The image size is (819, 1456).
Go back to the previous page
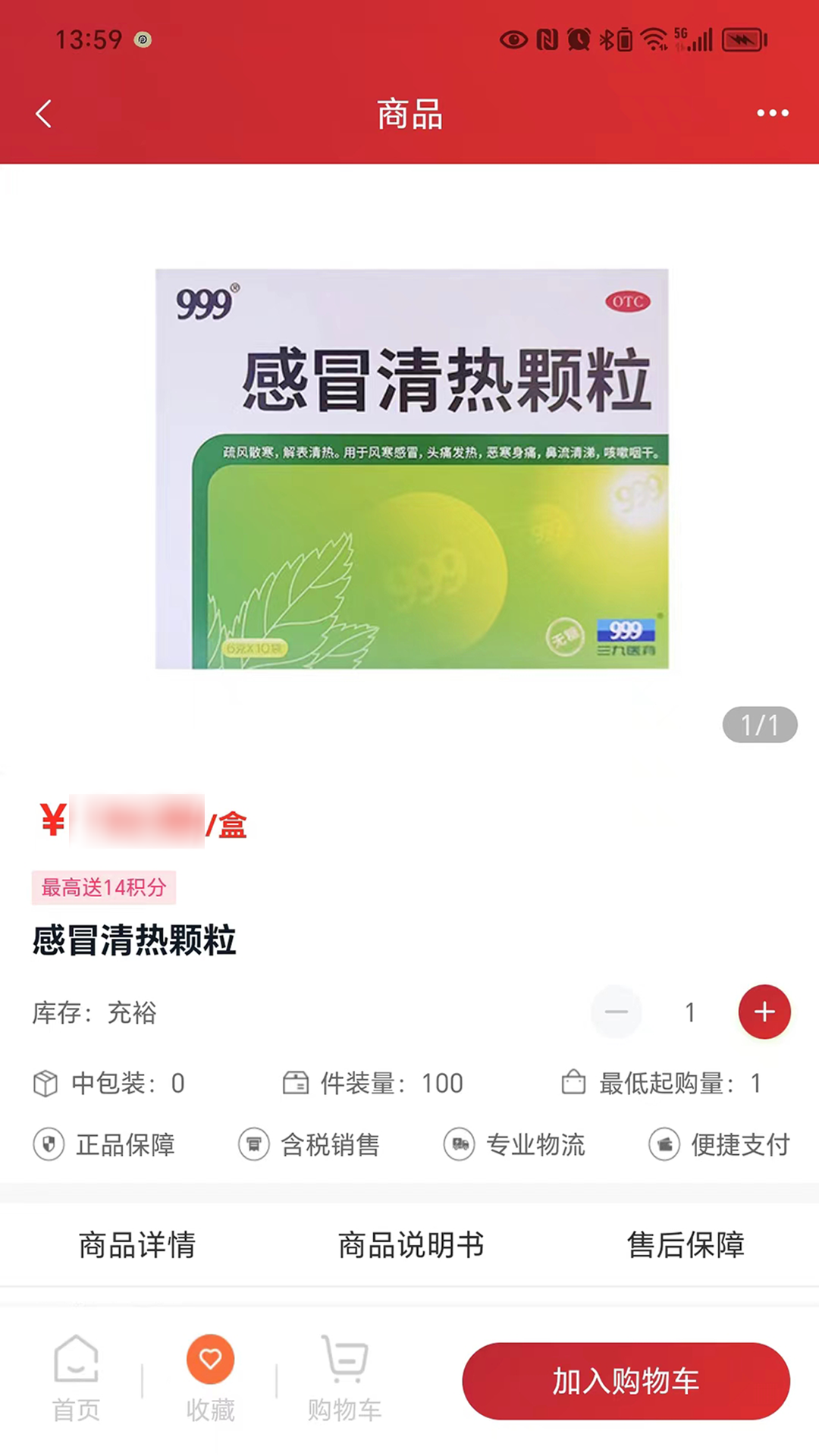pos(44,114)
